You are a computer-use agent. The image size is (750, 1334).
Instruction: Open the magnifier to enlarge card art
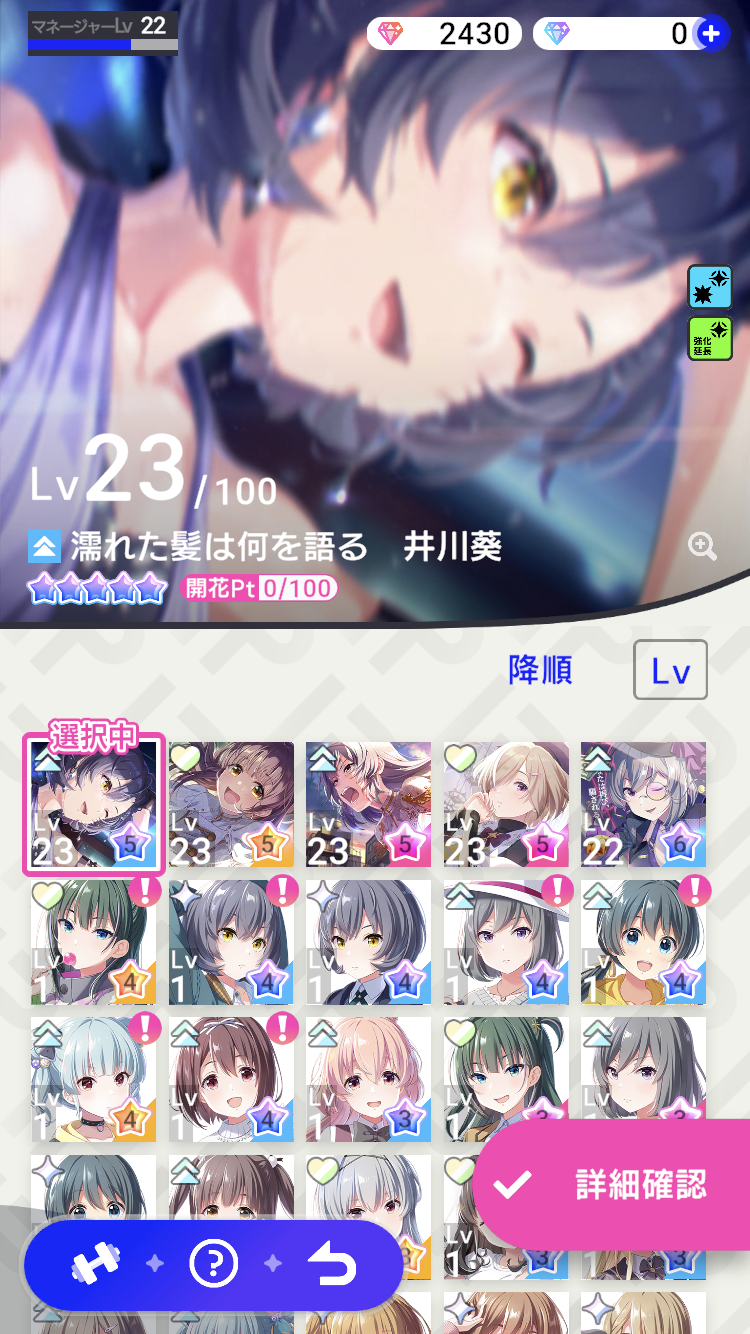[703, 546]
